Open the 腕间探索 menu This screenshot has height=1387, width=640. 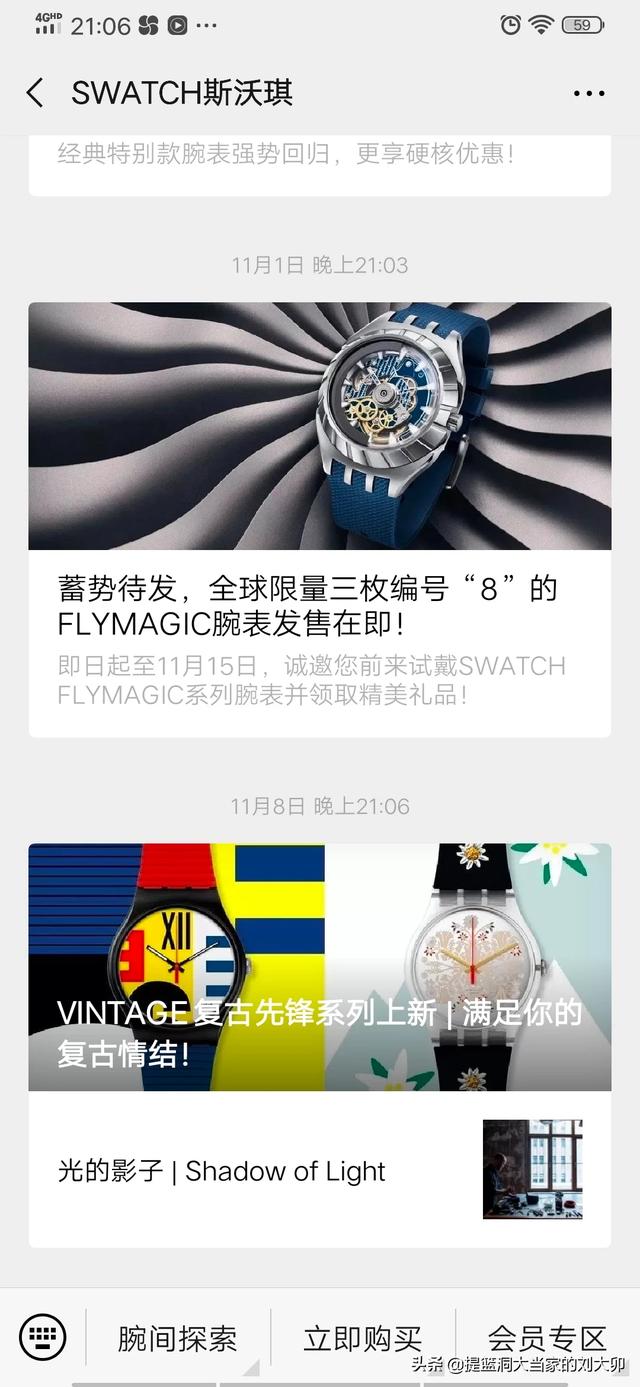point(178,1338)
